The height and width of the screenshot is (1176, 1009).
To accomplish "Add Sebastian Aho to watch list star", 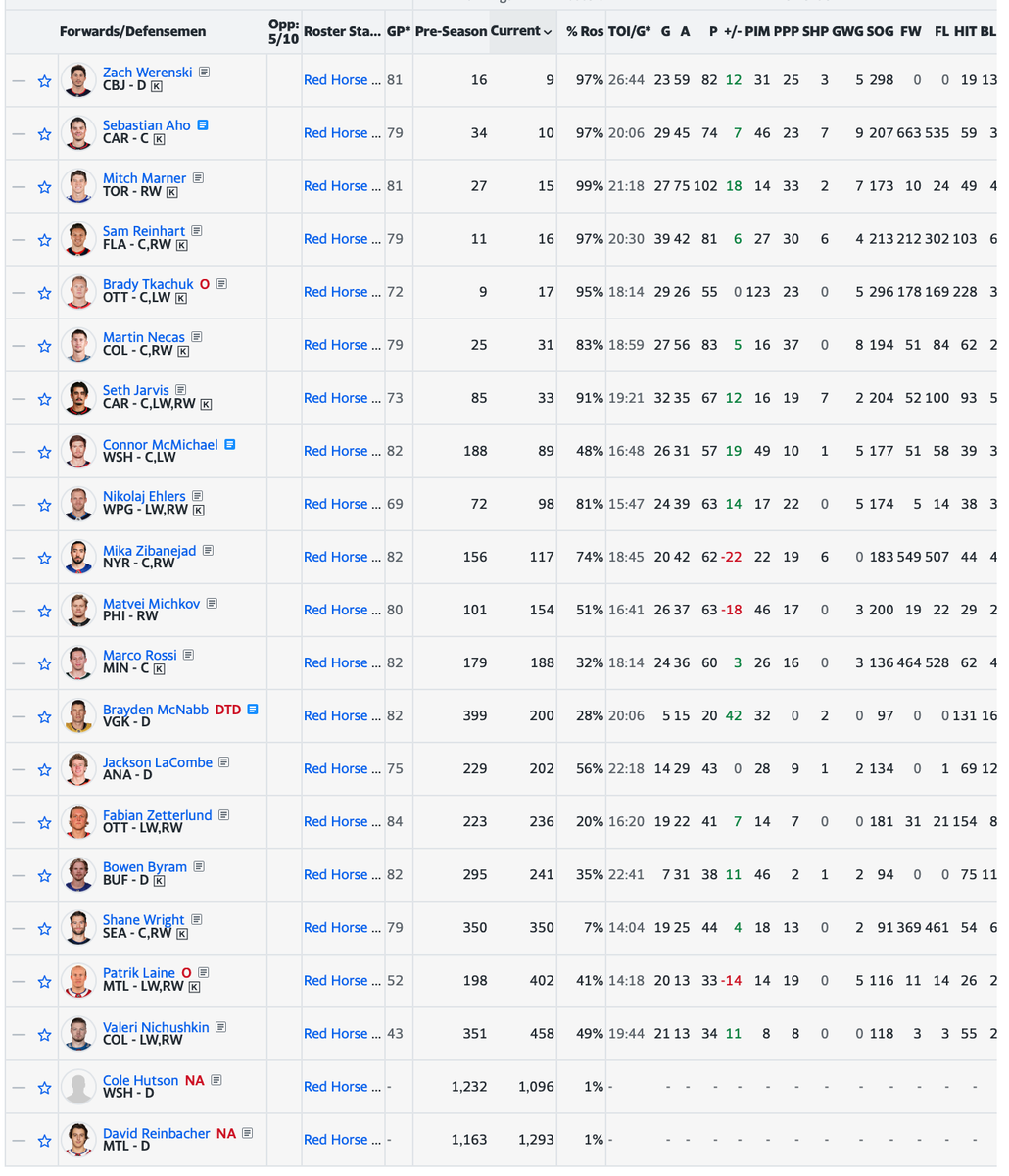I will coord(45,134).
